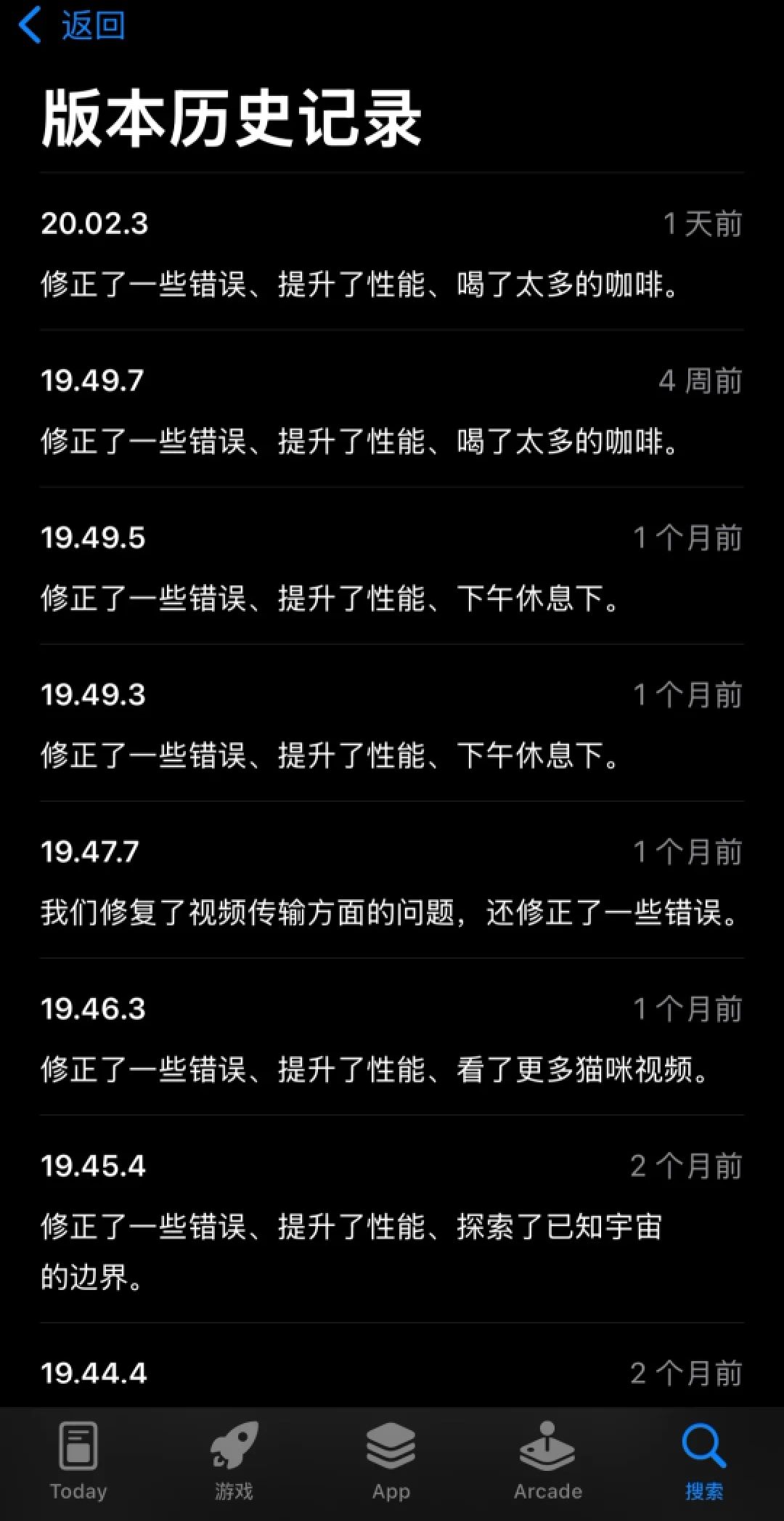
Task: Switch to the Today tab
Action: click(78, 1461)
